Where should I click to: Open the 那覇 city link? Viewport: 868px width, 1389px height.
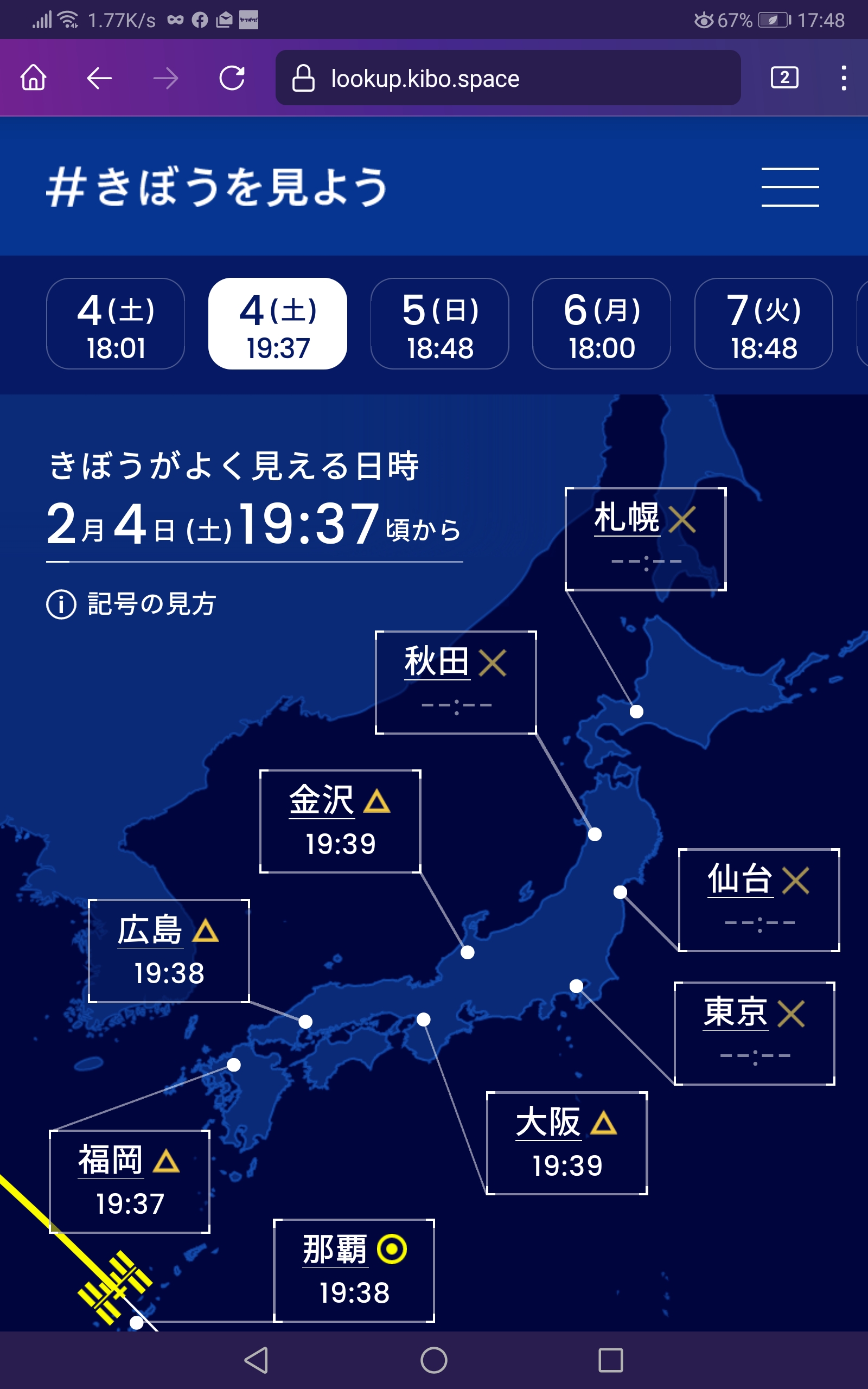pyautogui.click(x=335, y=1250)
